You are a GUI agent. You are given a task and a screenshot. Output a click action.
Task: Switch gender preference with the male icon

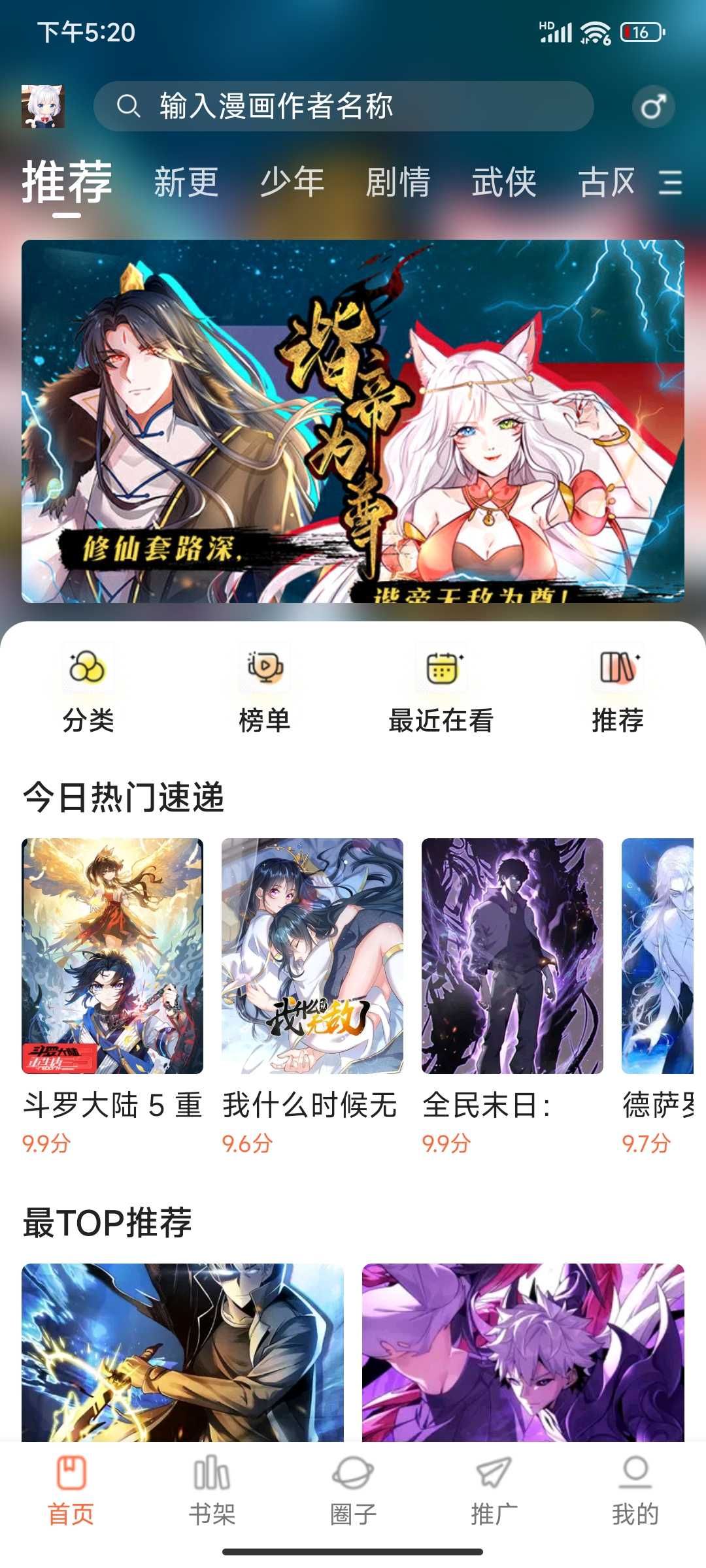[653, 106]
